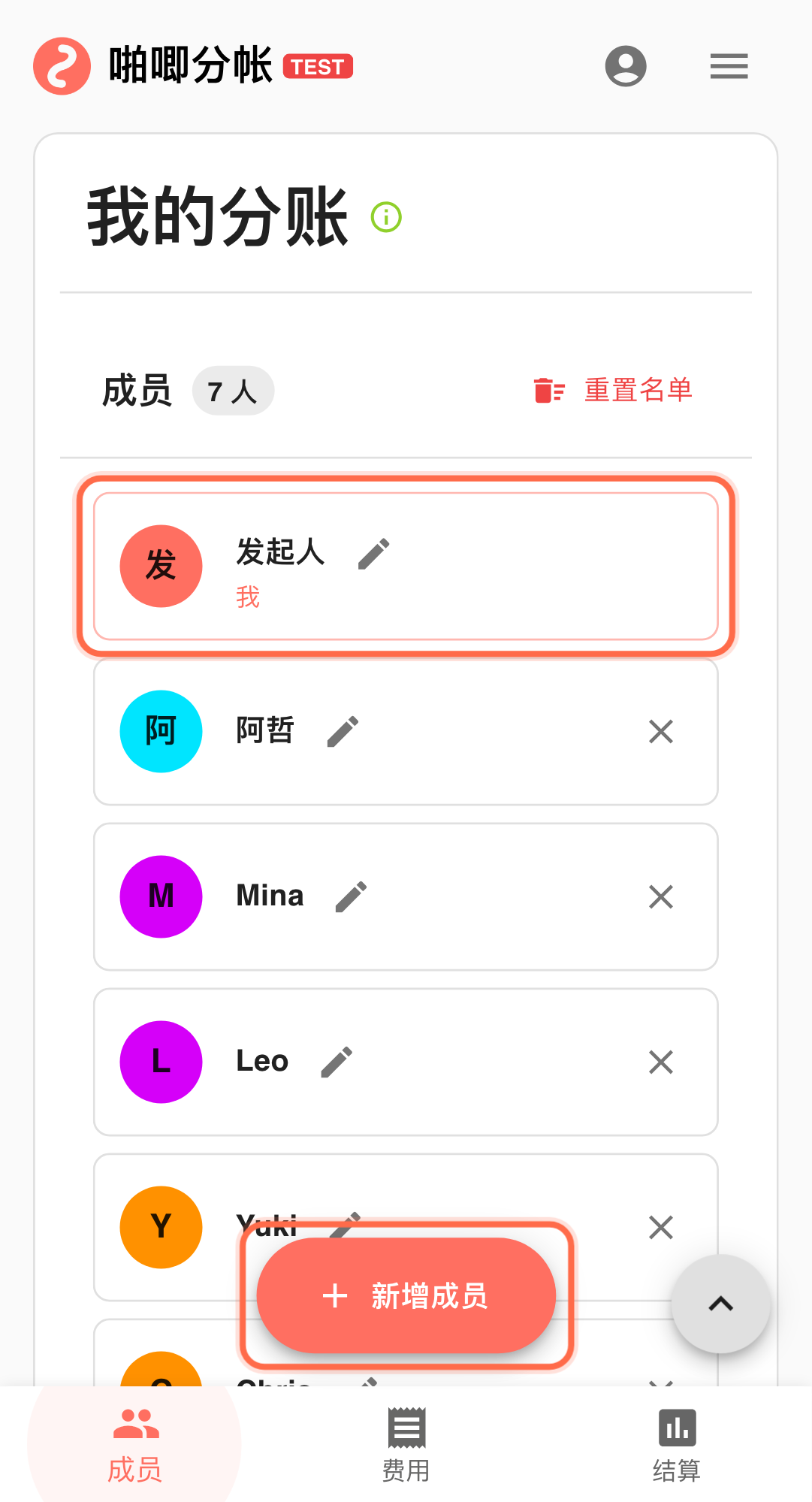
Task: Remove 阿哲 from the member list
Action: click(x=660, y=731)
